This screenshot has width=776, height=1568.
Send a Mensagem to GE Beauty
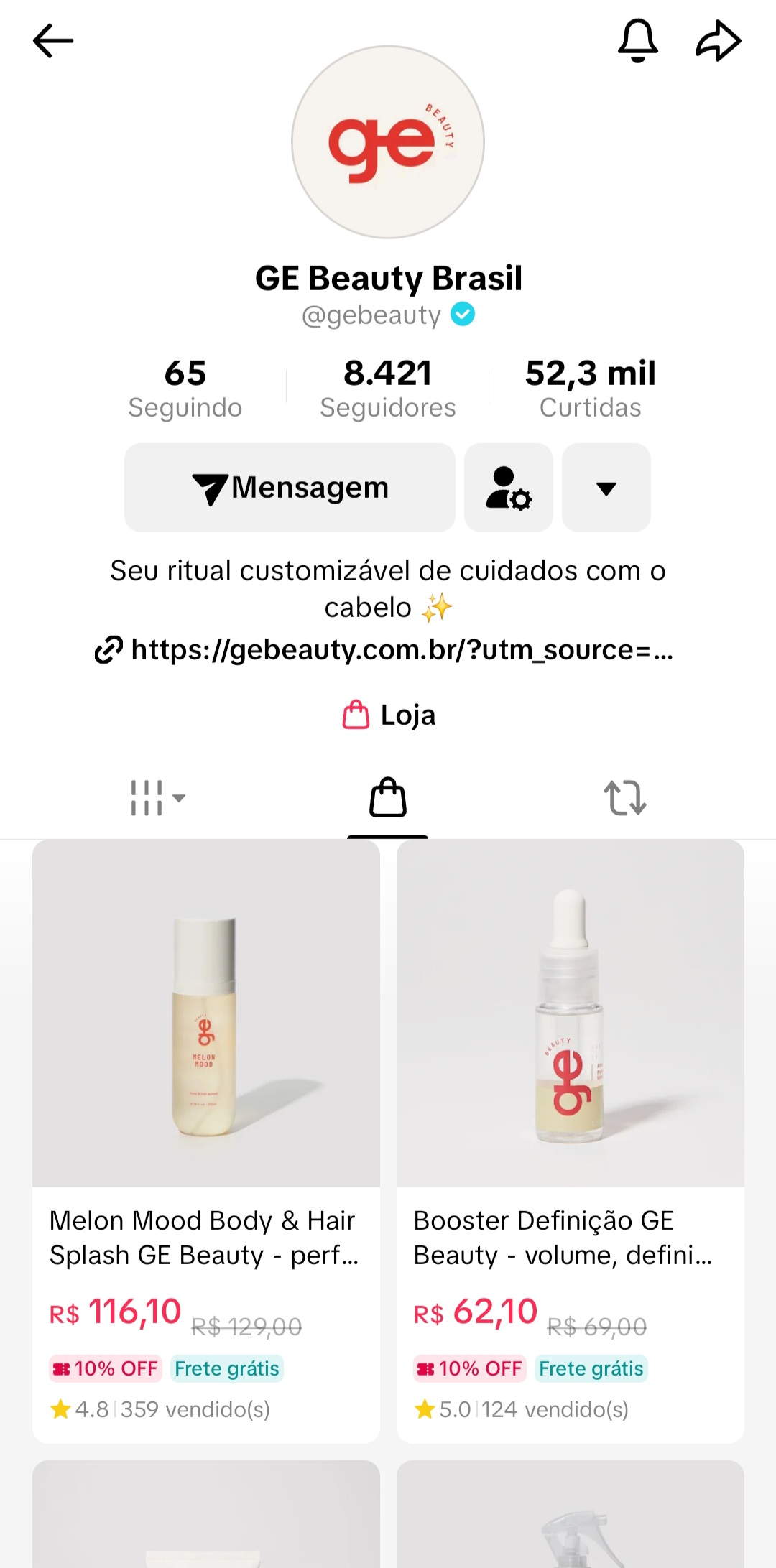[x=289, y=487]
